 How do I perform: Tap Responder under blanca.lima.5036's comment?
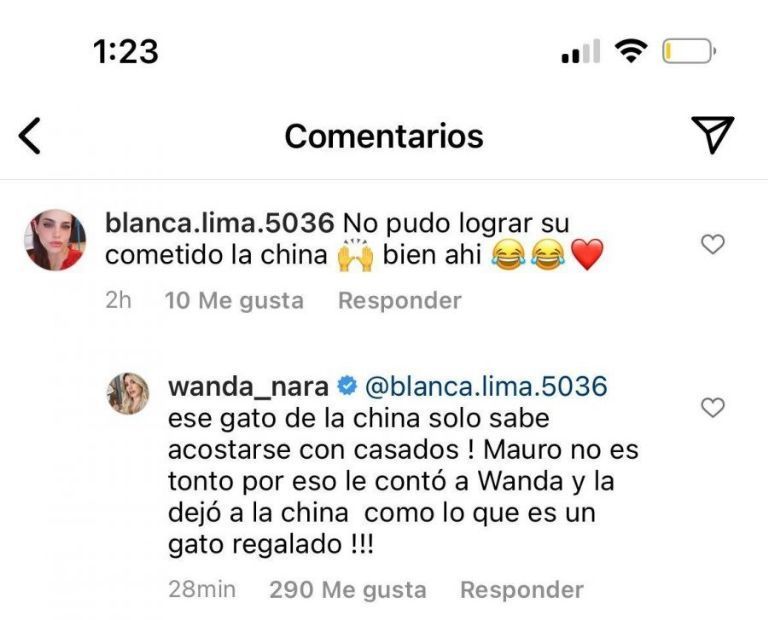pyautogui.click(x=400, y=301)
